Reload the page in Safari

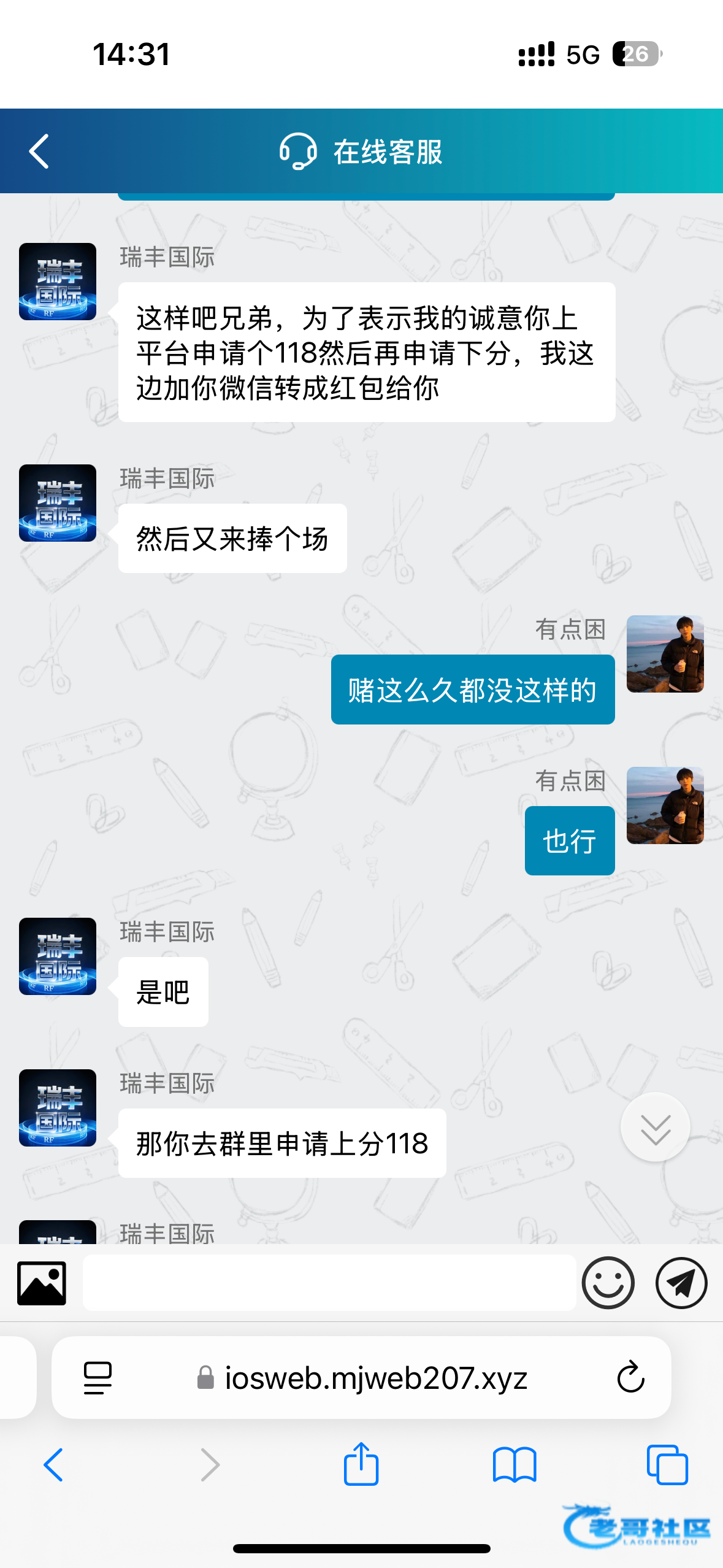[x=630, y=1378]
